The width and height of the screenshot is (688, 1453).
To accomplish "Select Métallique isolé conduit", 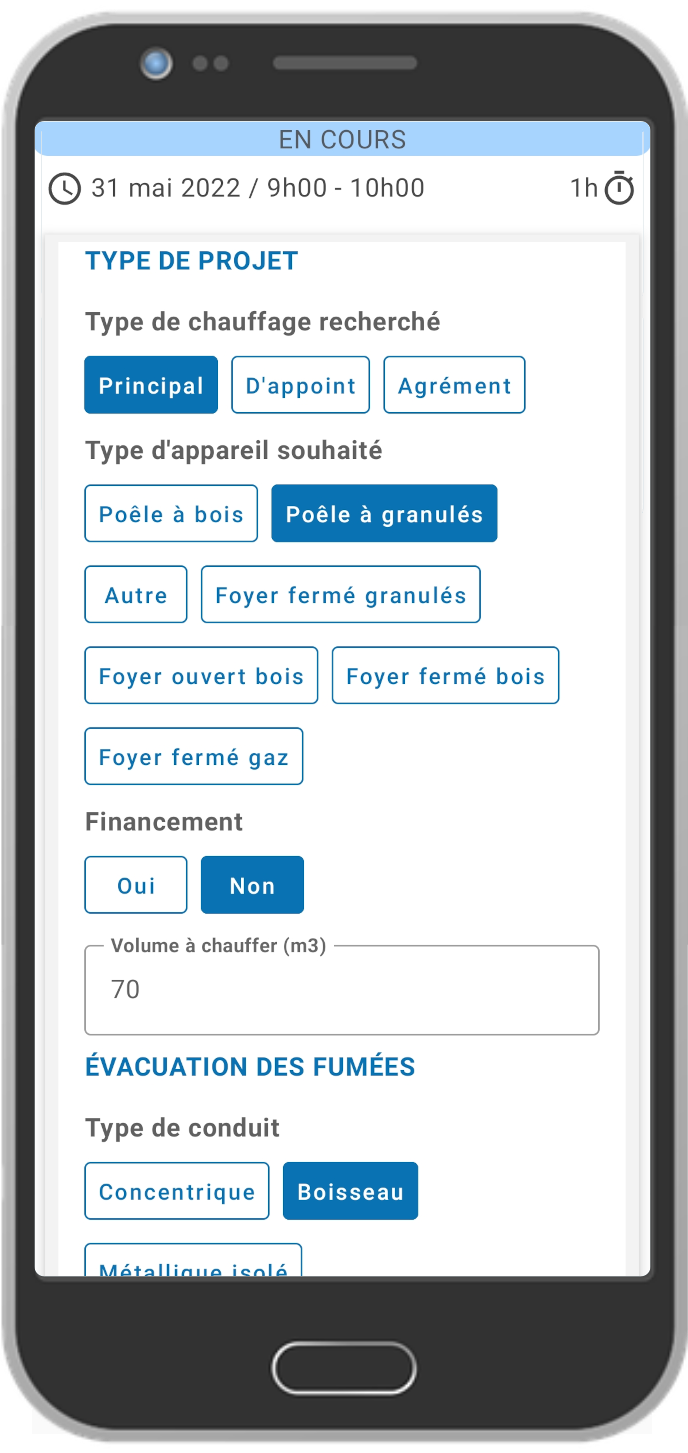I will [x=193, y=1261].
